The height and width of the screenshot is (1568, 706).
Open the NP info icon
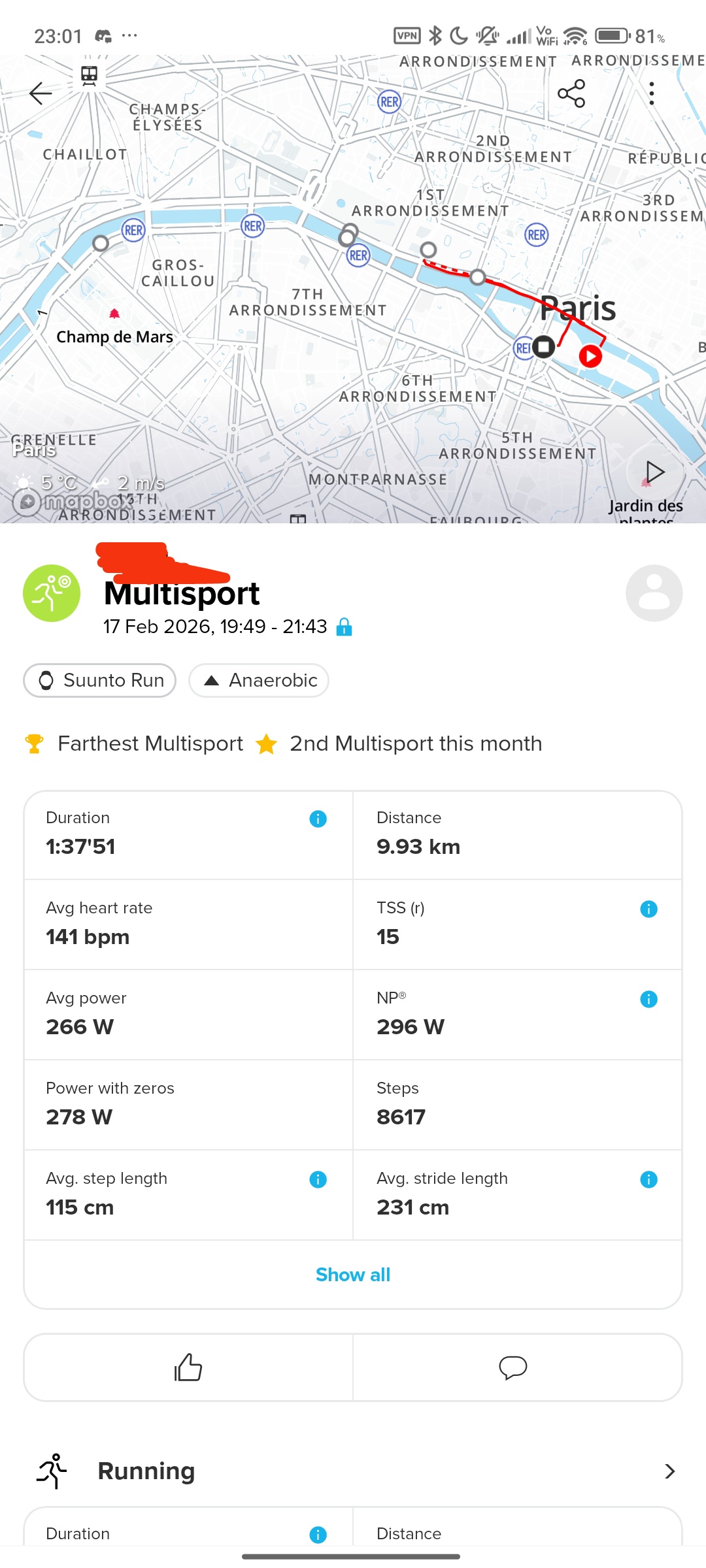pos(648,999)
